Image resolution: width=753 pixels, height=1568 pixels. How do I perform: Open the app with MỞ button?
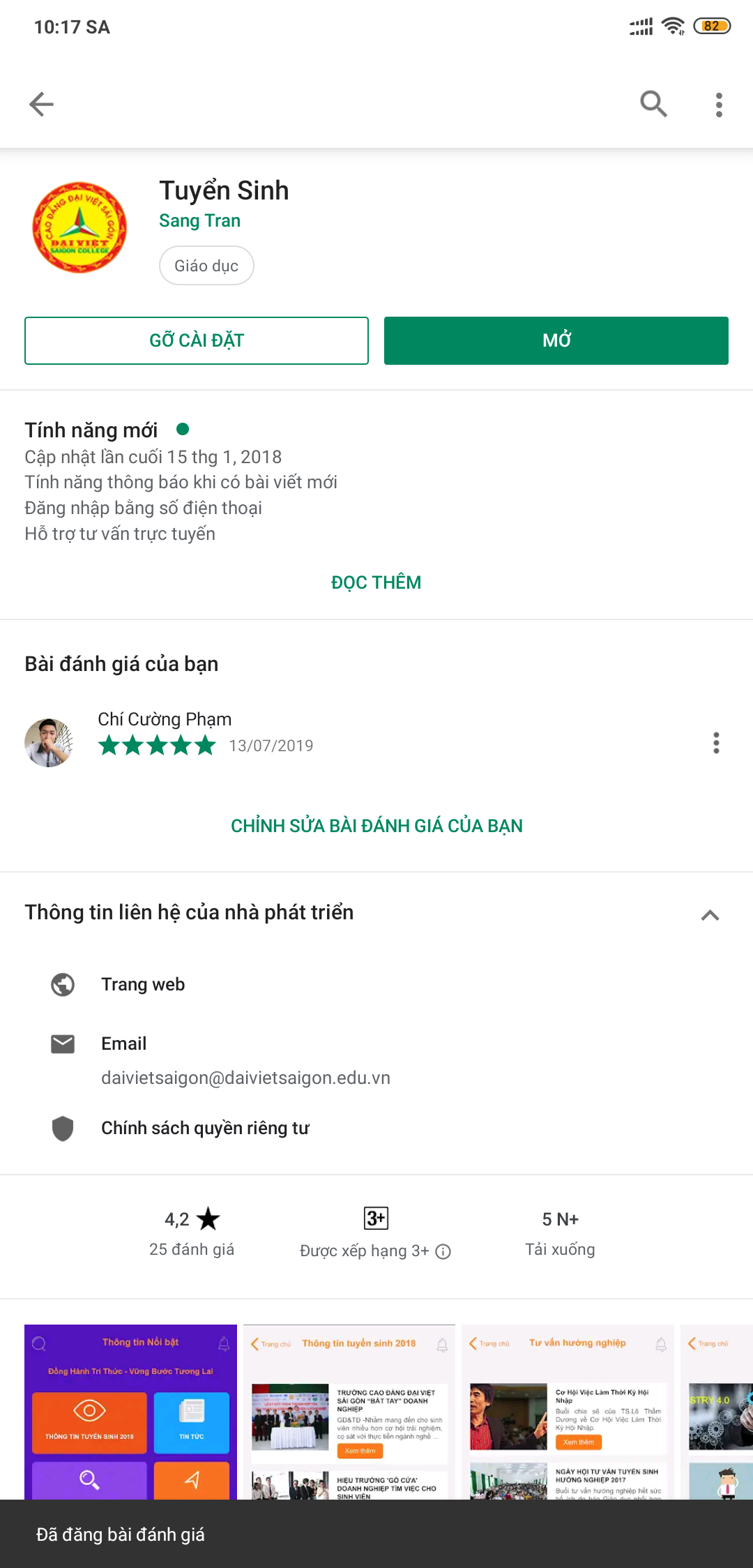click(556, 340)
